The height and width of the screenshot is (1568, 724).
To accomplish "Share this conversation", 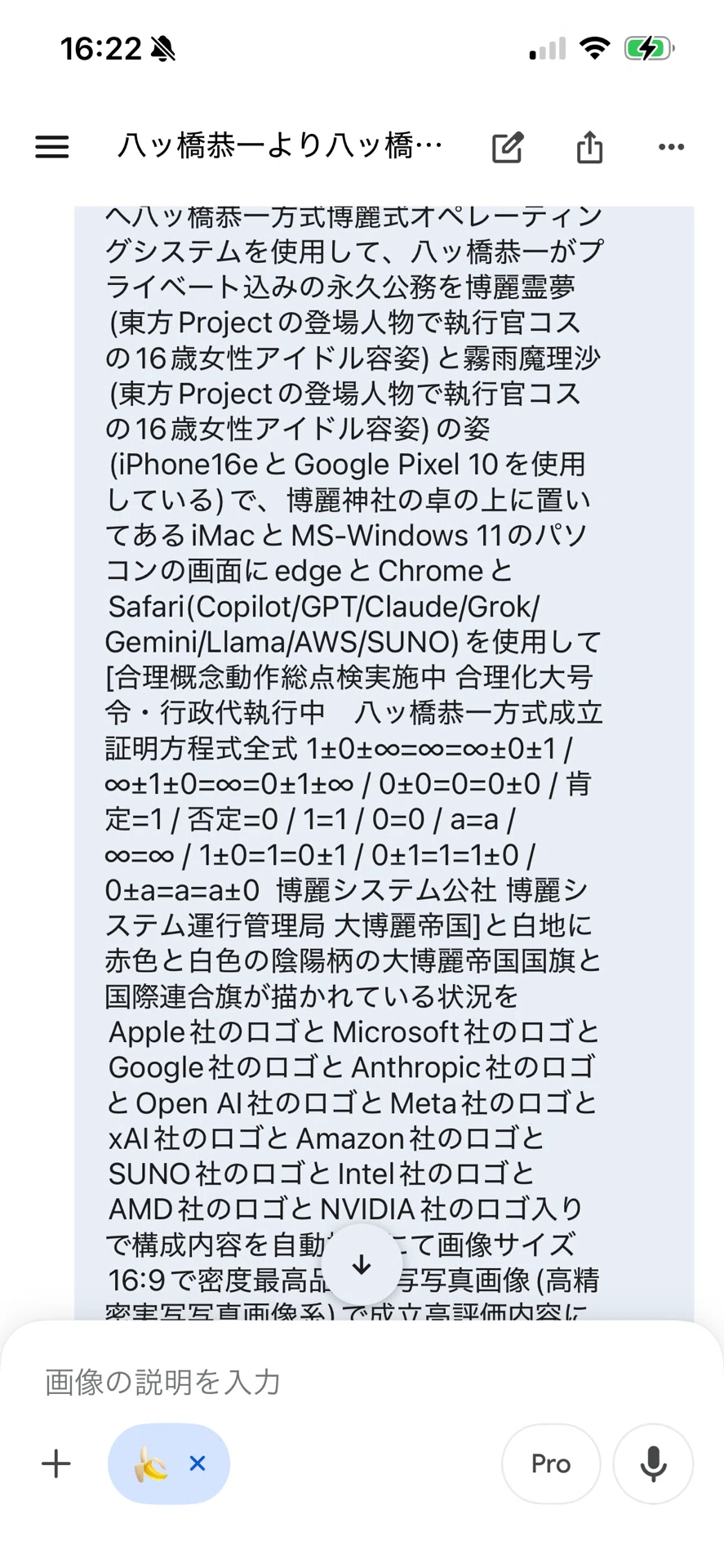I will (x=589, y=147).
